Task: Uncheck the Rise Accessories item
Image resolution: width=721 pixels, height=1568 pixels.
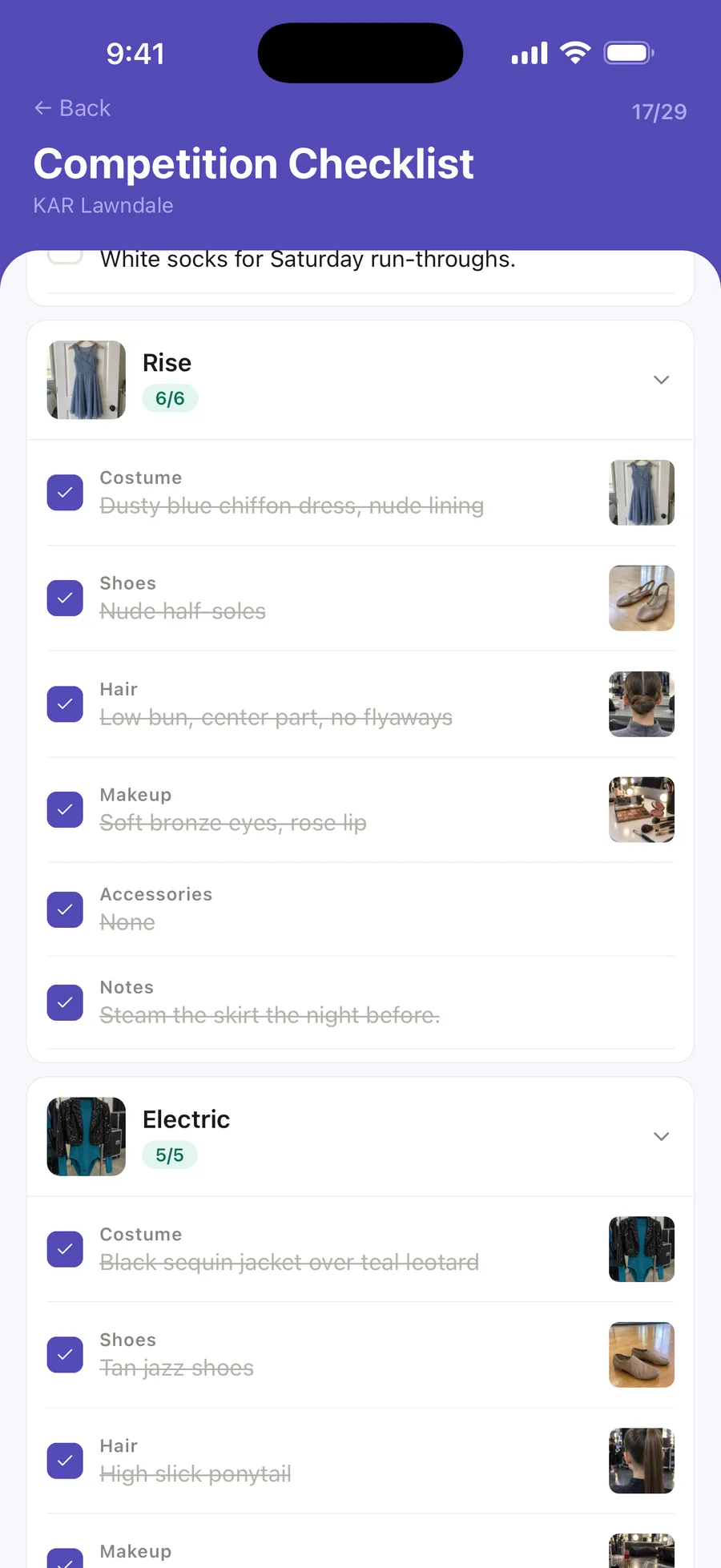Action: coord(65,909)
